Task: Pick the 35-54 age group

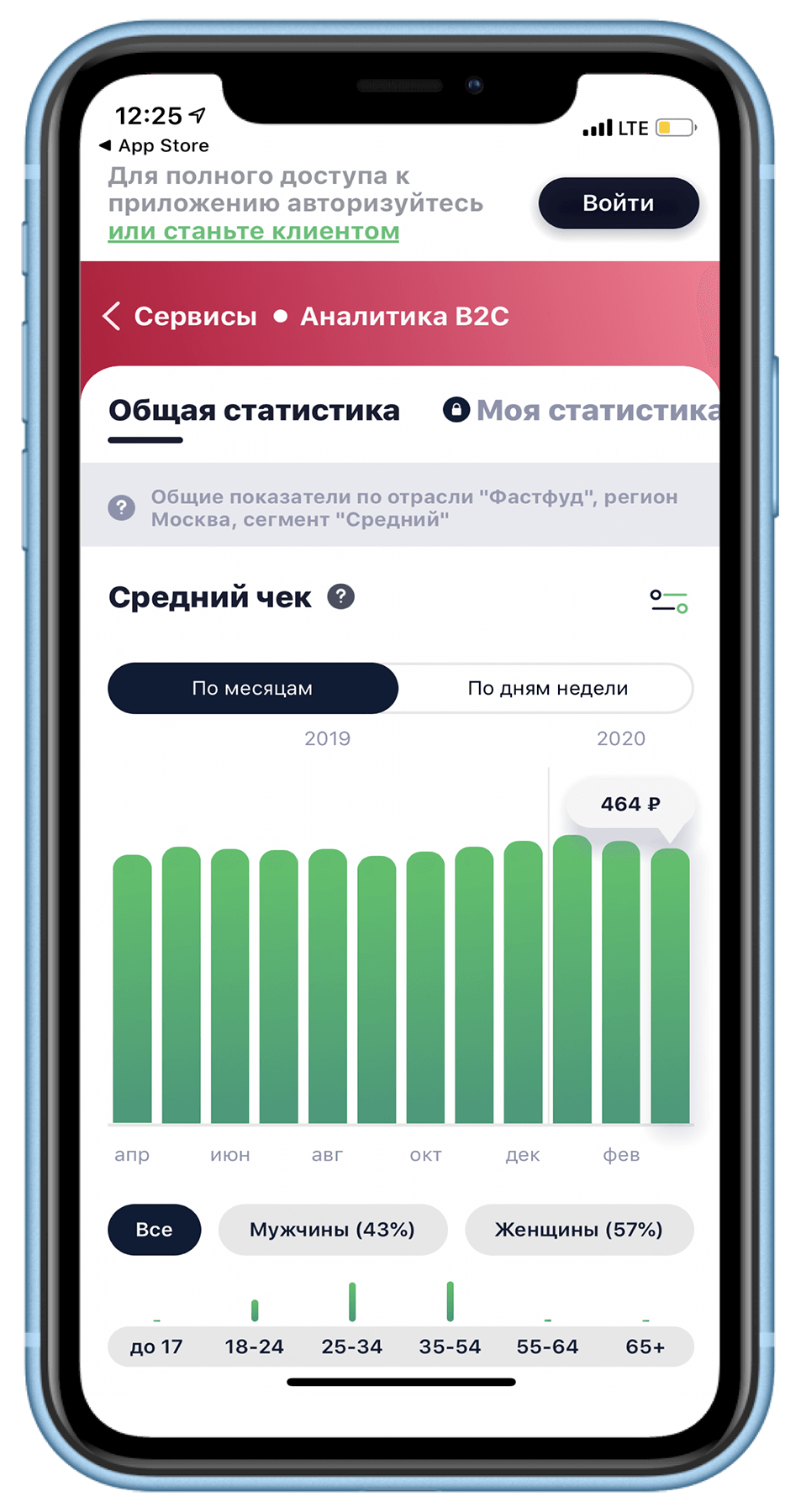Action: pos(450,1347)
